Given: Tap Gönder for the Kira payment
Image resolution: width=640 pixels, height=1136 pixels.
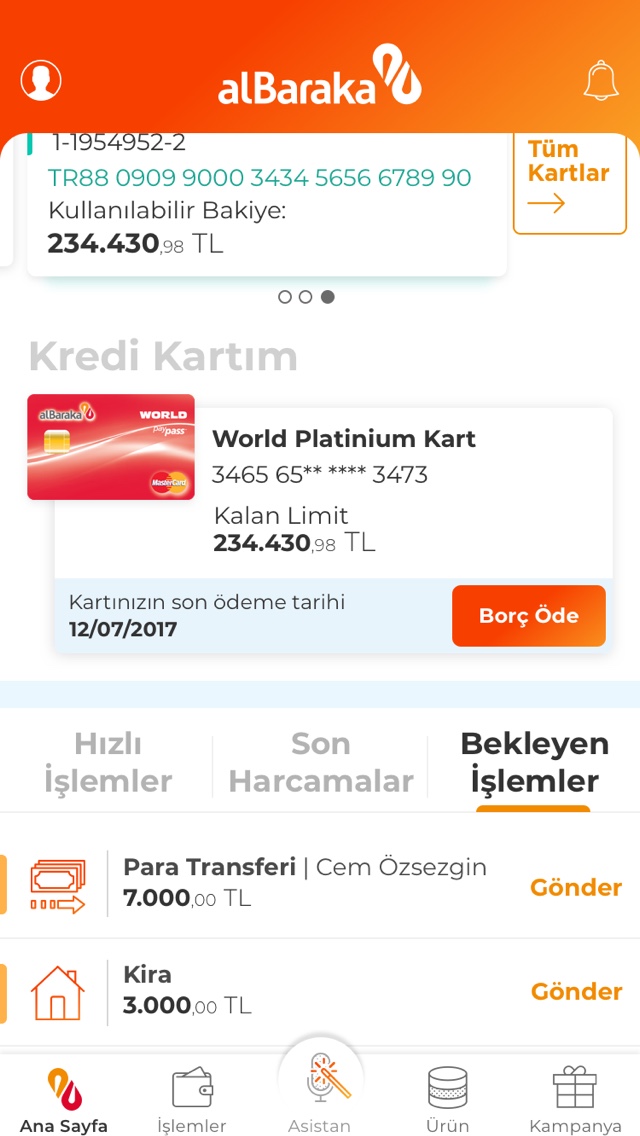Looking at the screenshot, I should (x=576, y=991).
